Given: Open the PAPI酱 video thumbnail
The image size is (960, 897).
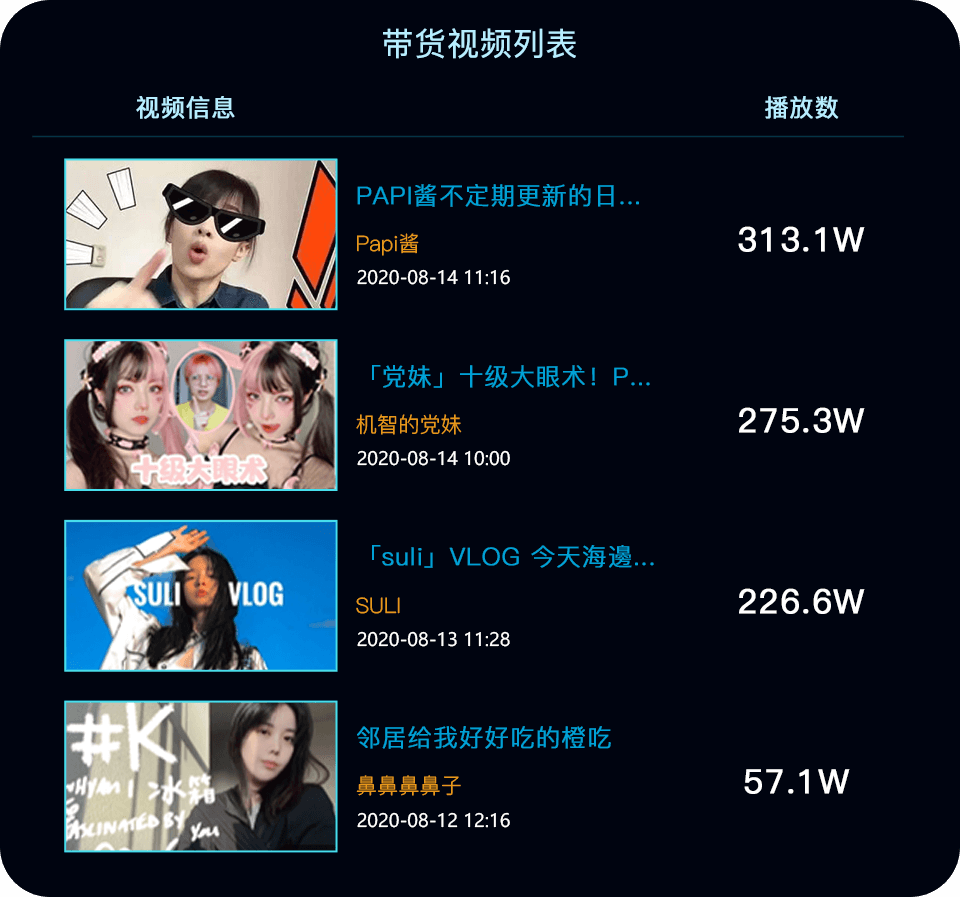Looking at the screenshot, I should (201, 234).
